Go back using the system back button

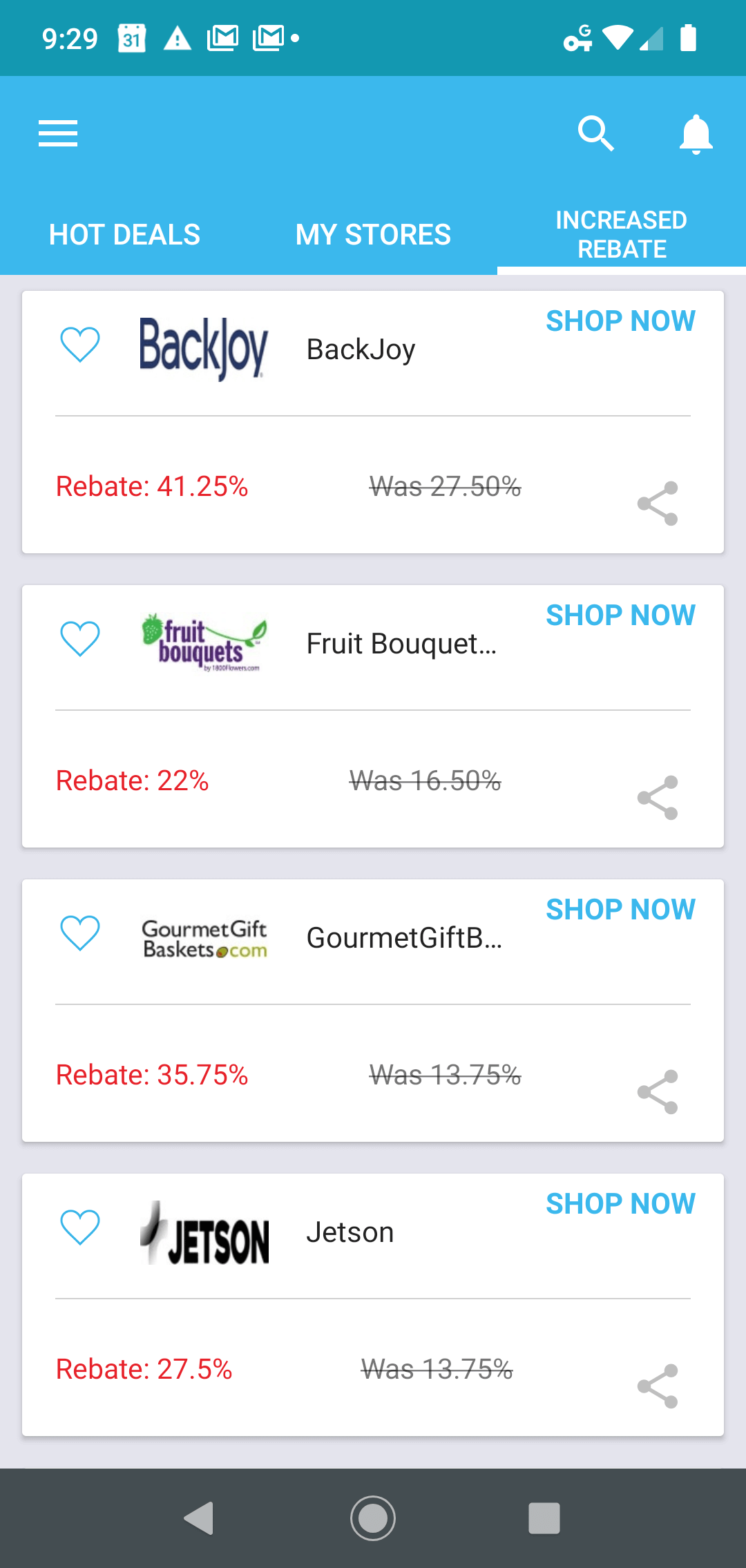pyautogui.click(x=199, y=1518)
